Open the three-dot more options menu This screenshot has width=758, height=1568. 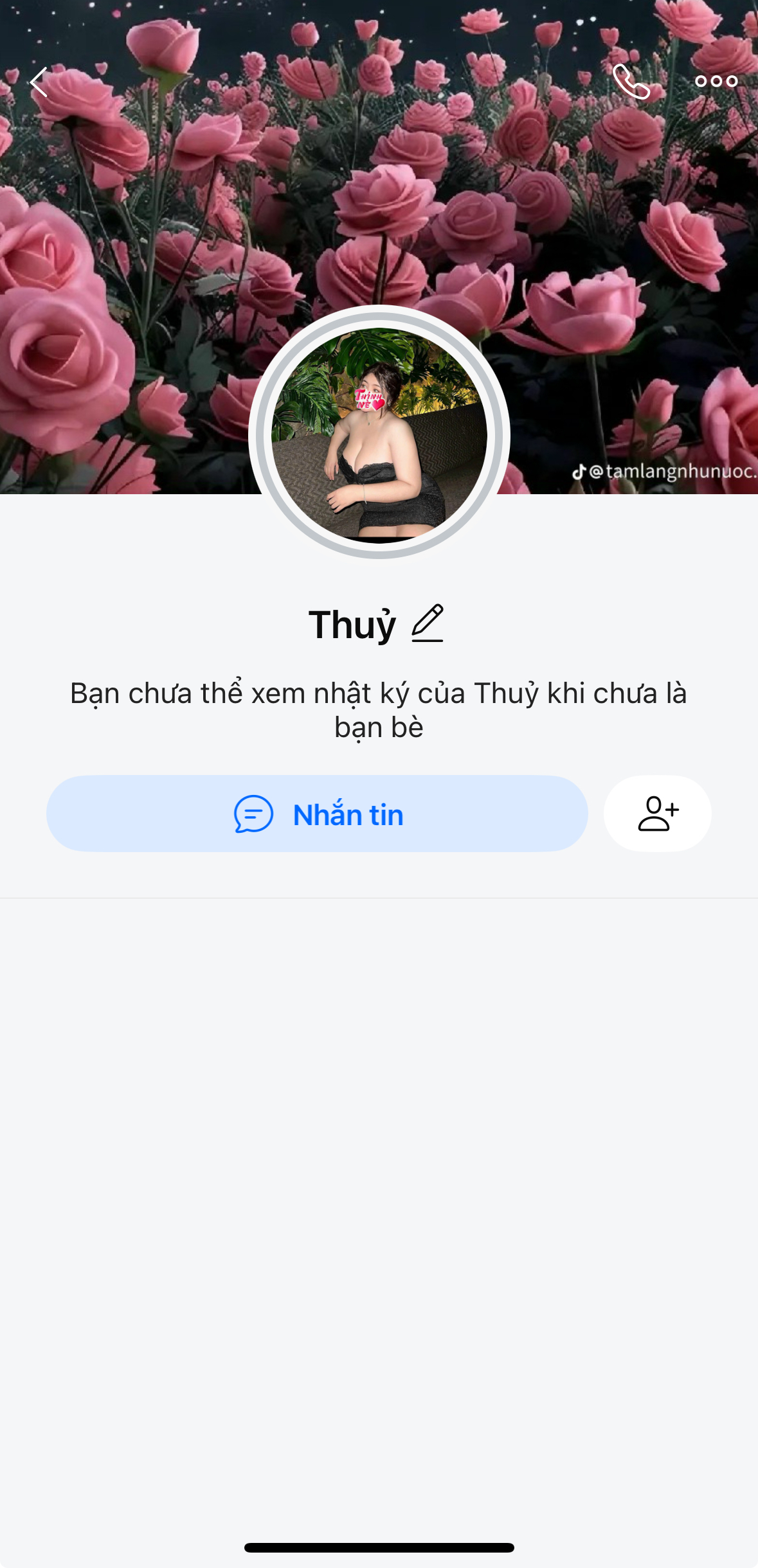point(716,82)
